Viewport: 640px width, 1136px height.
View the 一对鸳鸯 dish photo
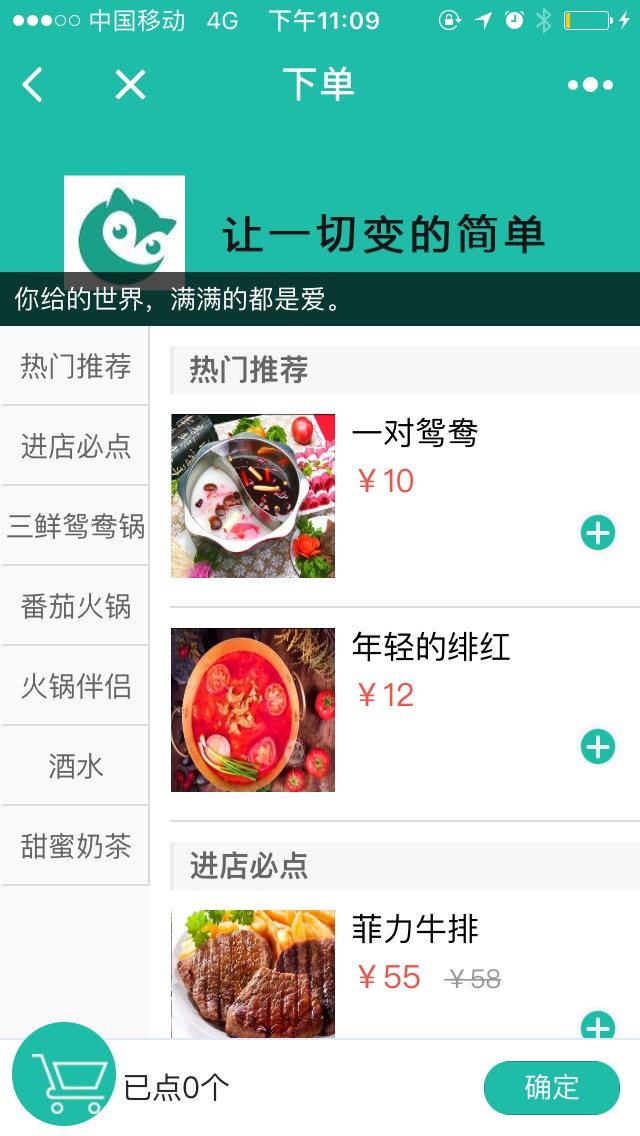[x=253, y=496]
